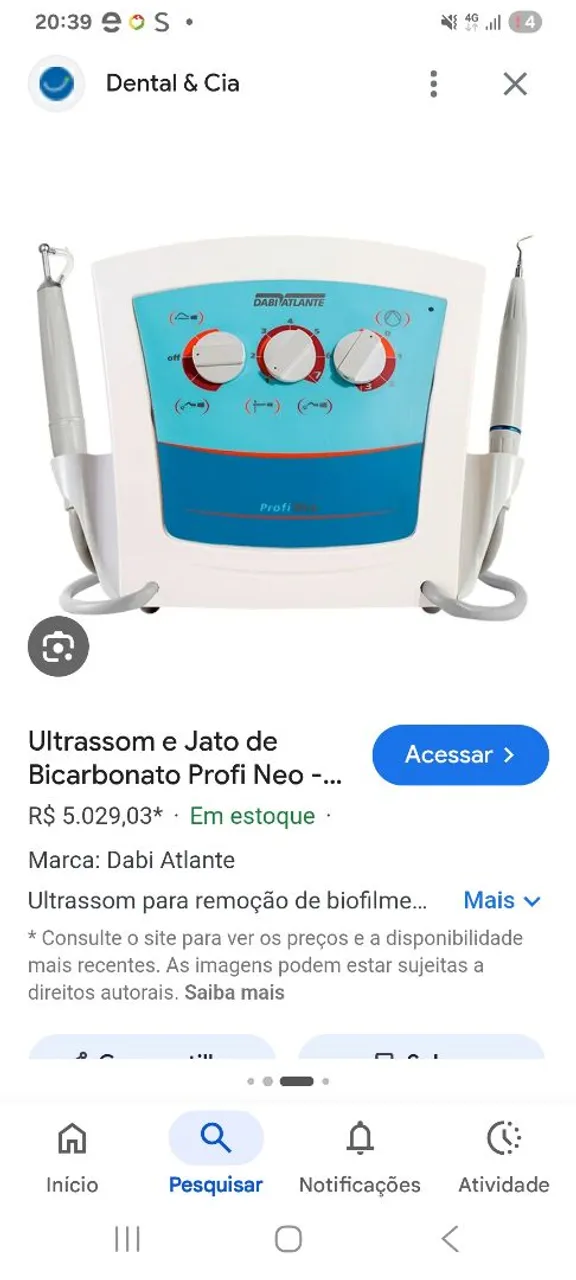Open the three-dot overflow menu

(x=433, y=84)
